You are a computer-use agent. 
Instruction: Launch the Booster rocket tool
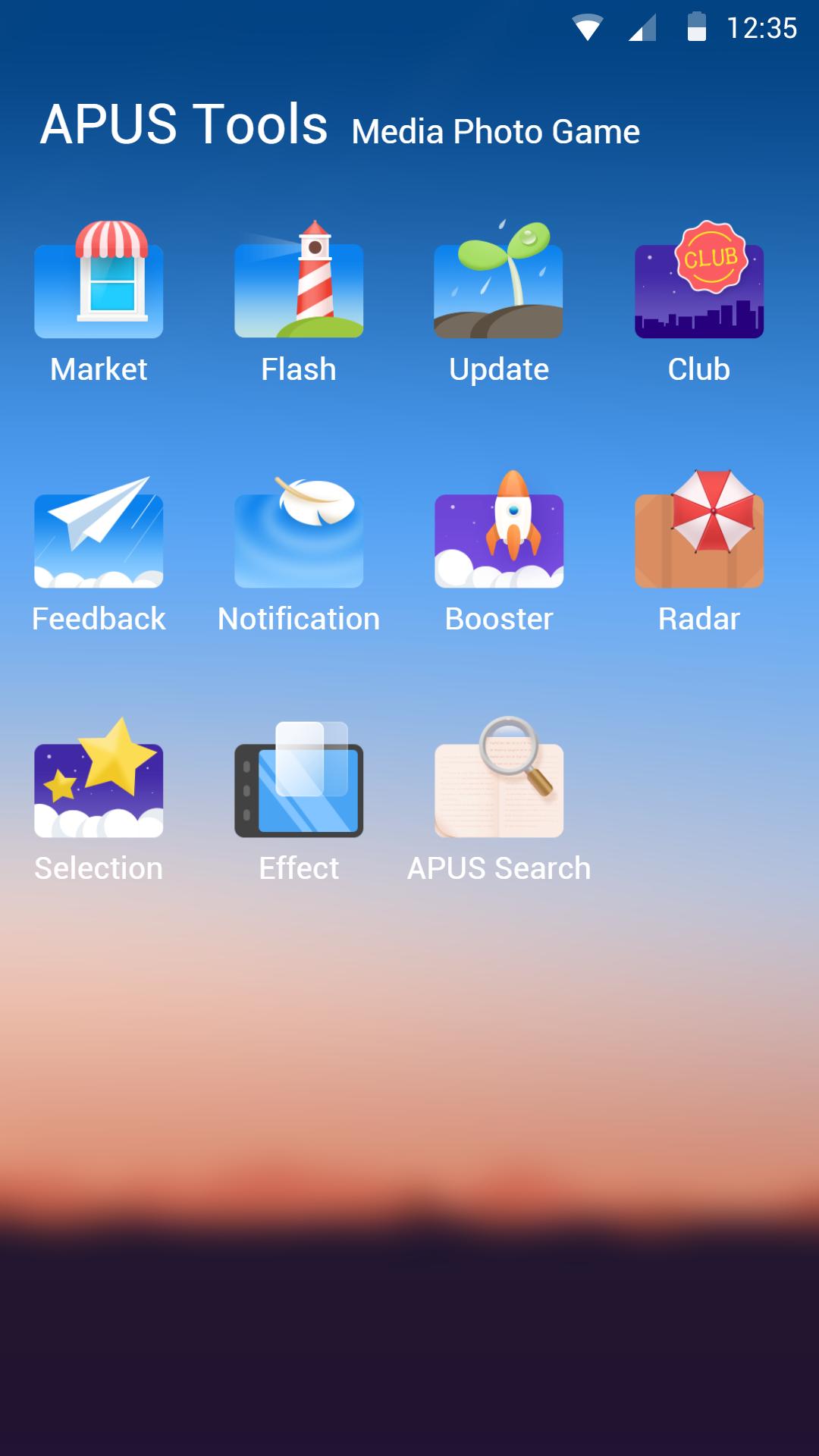pos(499,537)
